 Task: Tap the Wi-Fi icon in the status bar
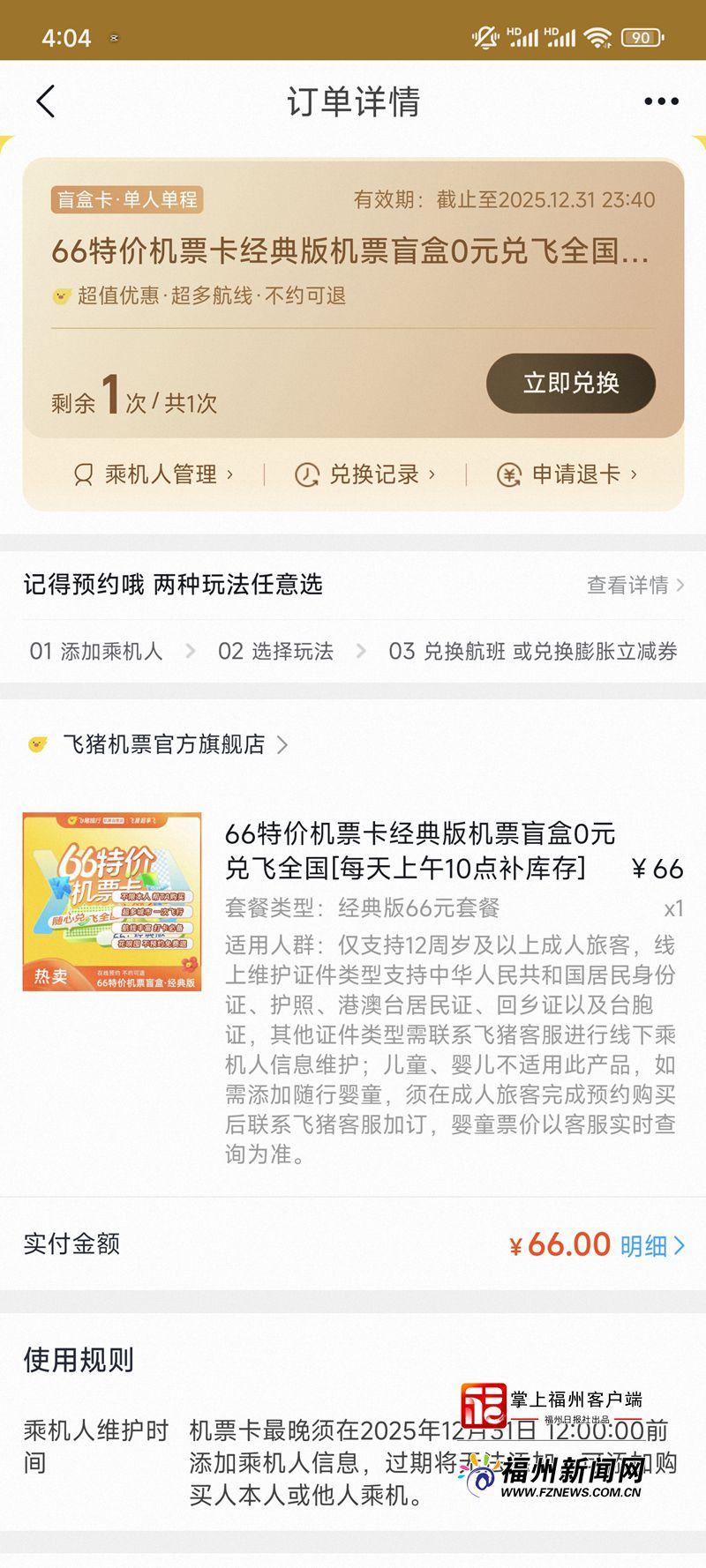(599, 37)
